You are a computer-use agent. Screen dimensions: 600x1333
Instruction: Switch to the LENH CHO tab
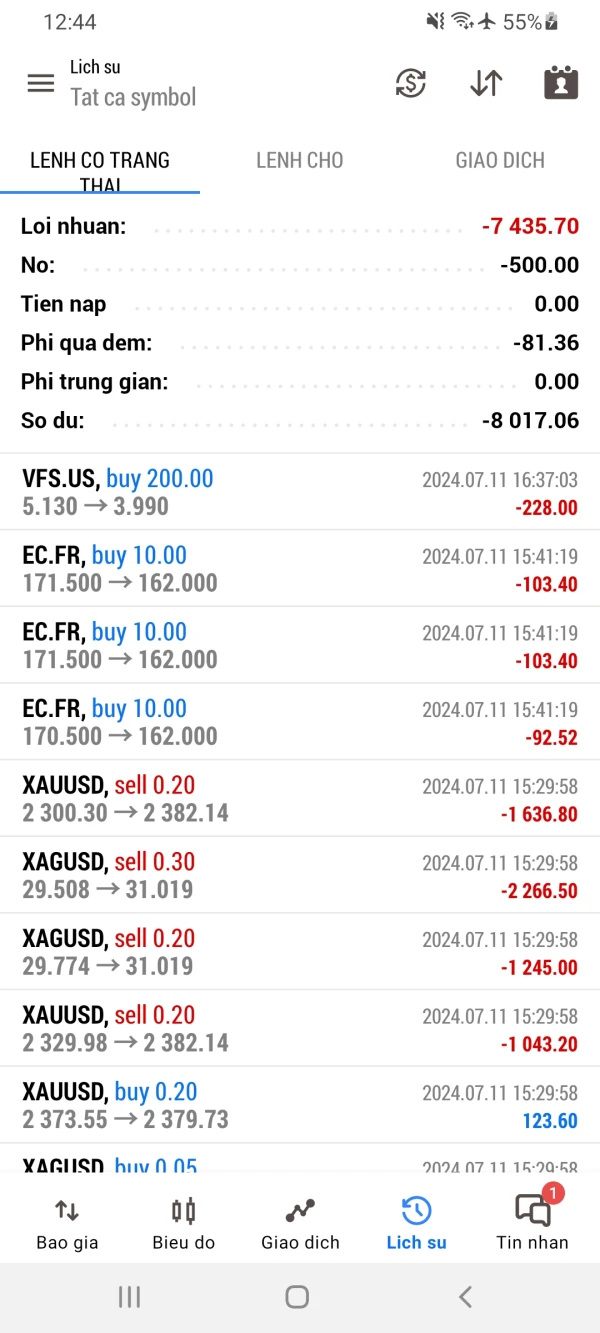[x=299, y=160]
